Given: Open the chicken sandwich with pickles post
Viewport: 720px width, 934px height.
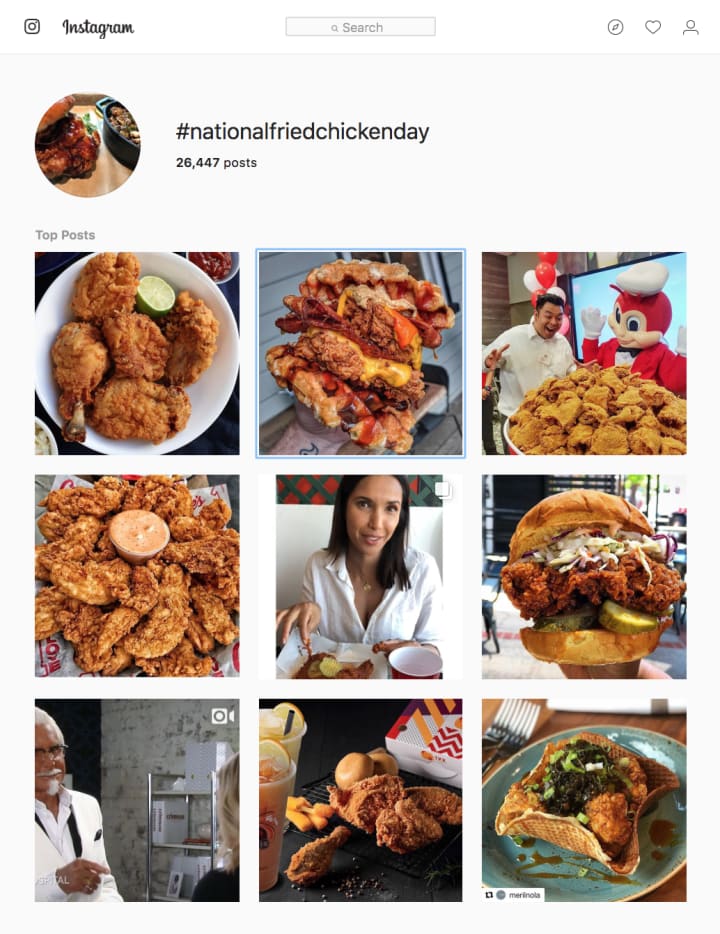Looking at the screenshot, I should 584,577.
